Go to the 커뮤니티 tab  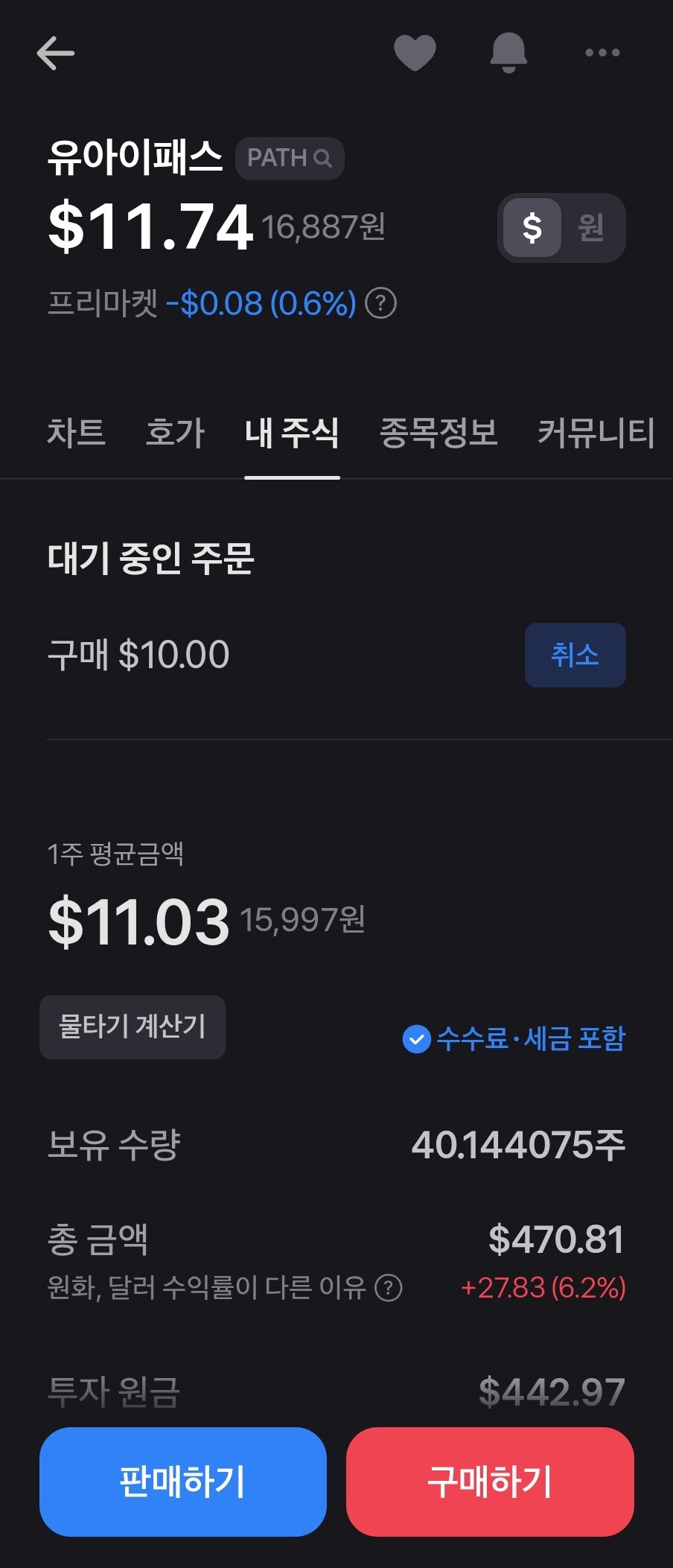[596, 433]
